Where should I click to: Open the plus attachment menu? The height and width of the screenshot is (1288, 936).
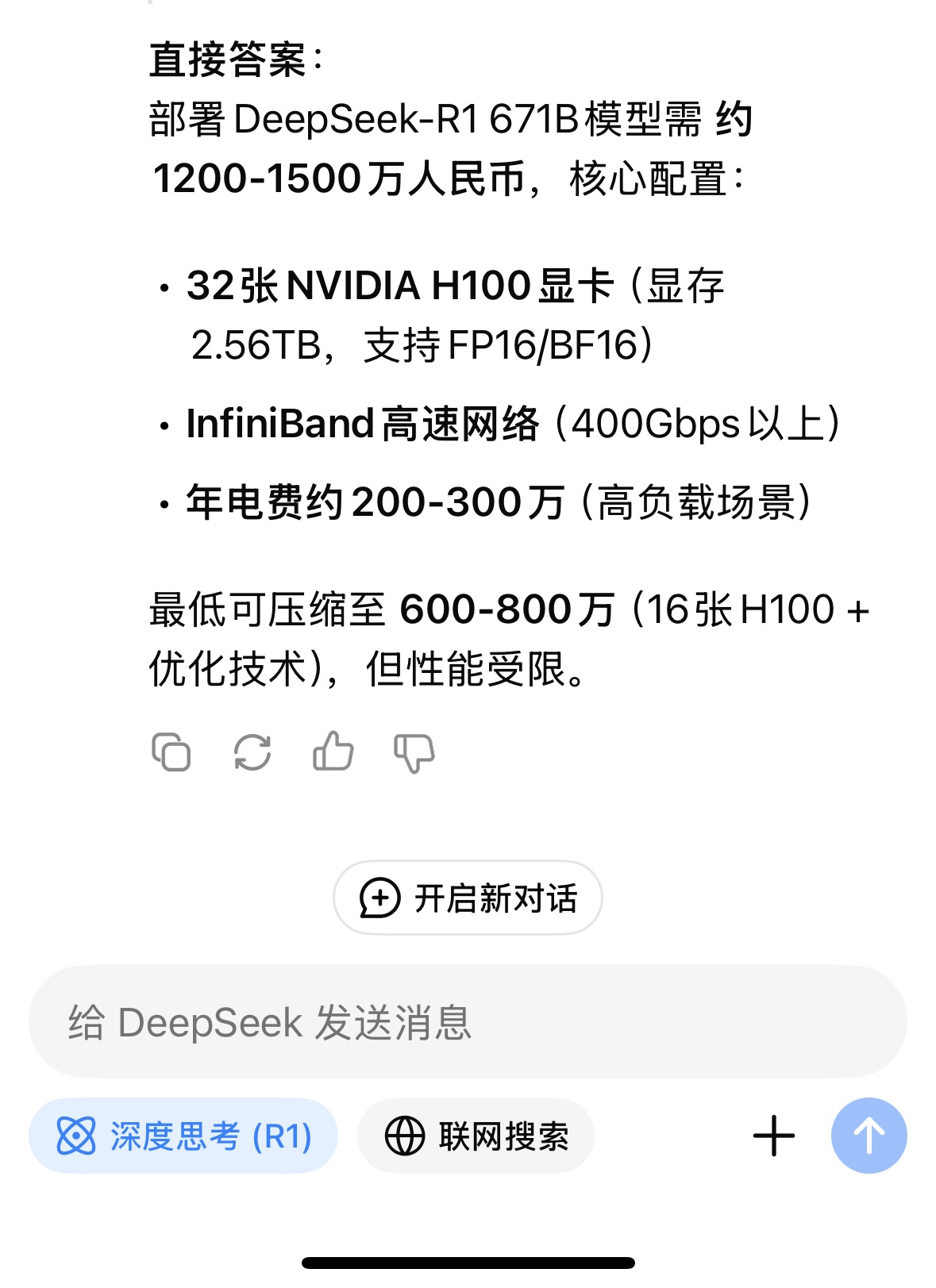coord(773,1136)
